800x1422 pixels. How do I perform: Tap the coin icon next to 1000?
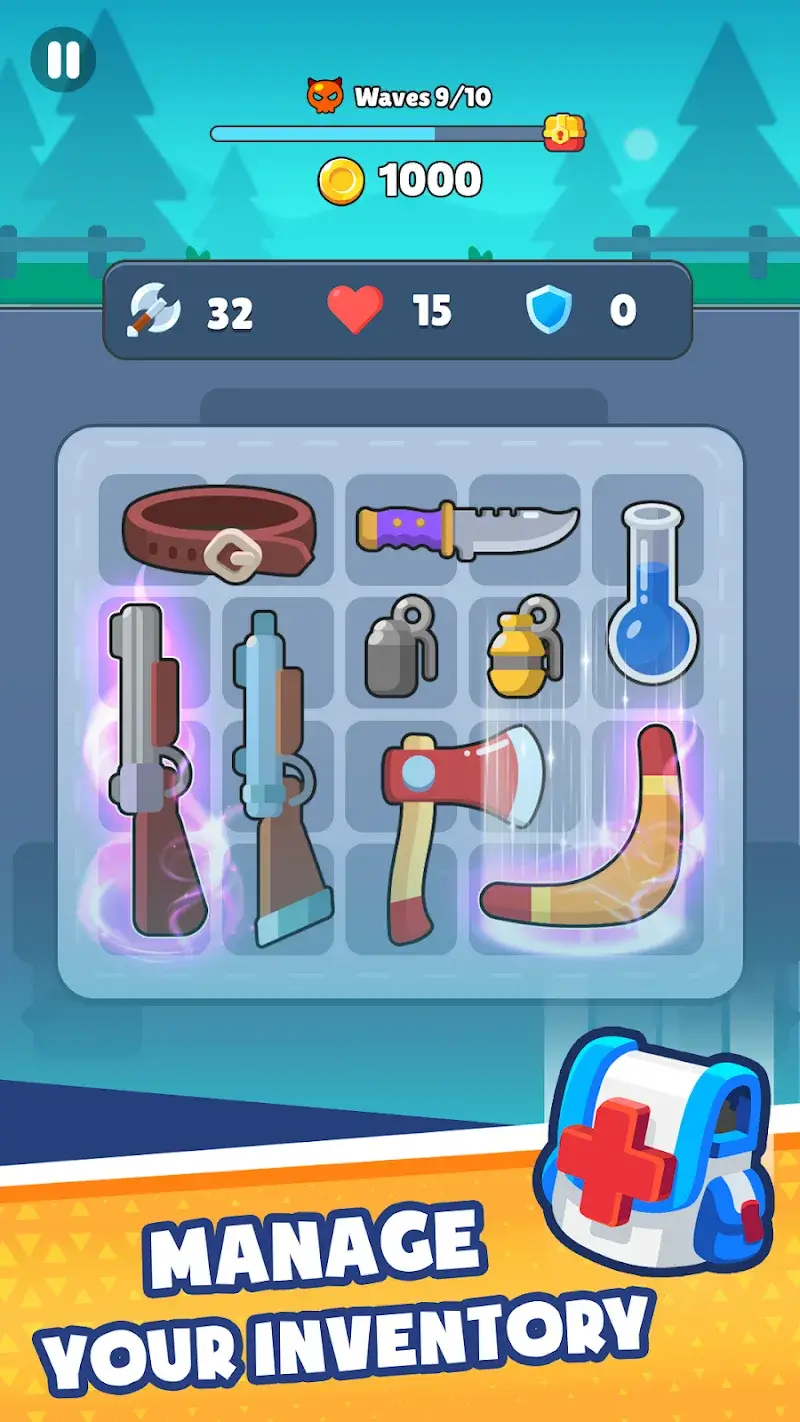click(340, 178)
